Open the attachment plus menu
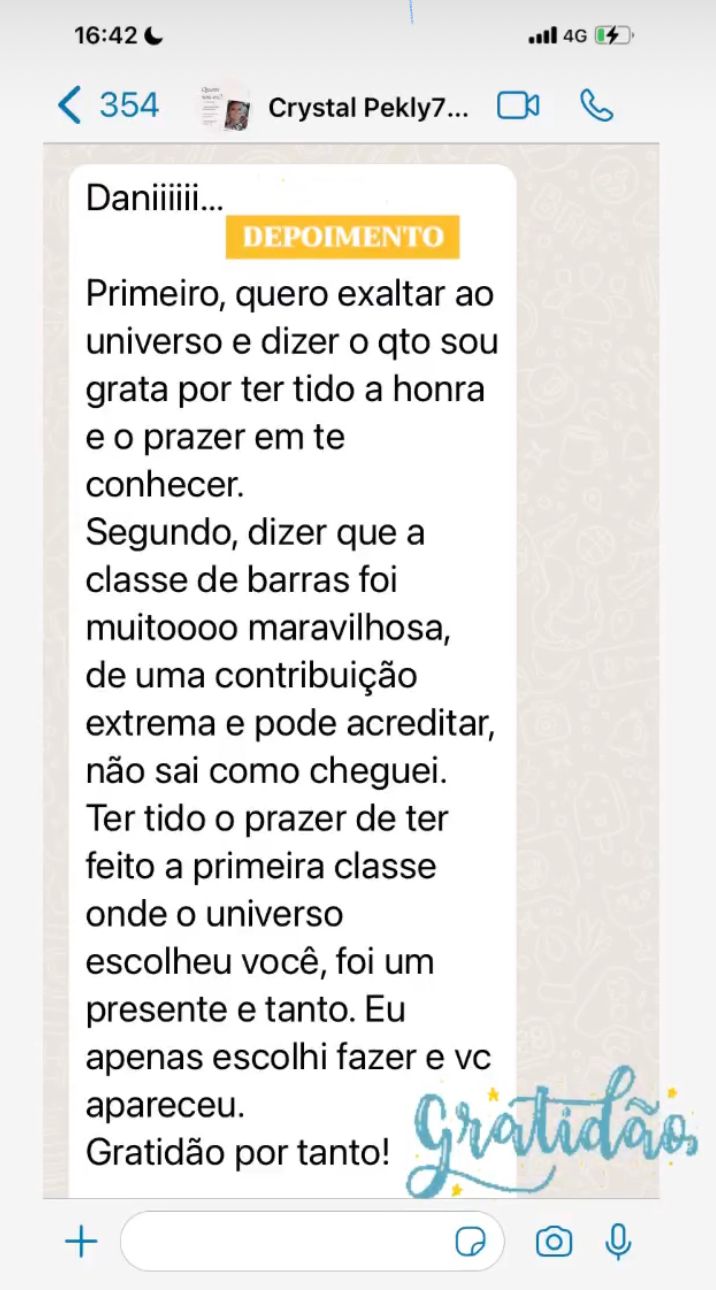 click(x=81, y=1242)
